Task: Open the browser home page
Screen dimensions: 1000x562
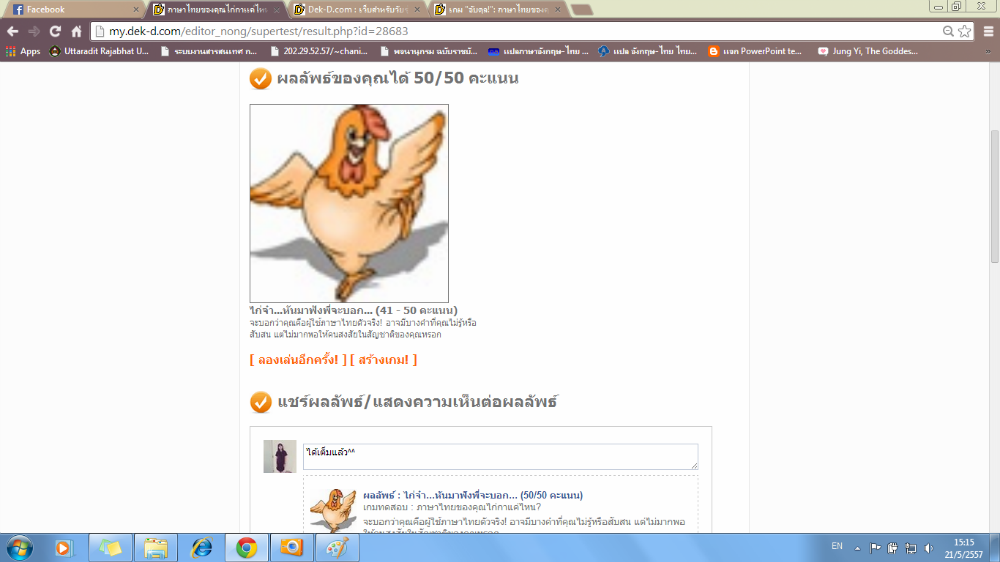Action: point(76,31)
